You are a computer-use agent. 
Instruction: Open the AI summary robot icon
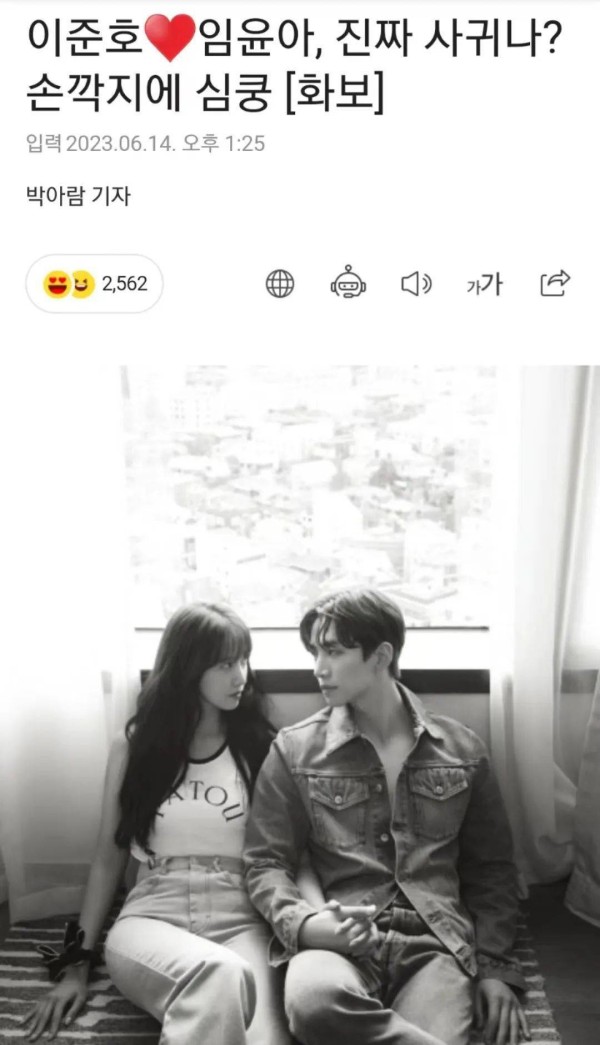(x=348, y=282)
